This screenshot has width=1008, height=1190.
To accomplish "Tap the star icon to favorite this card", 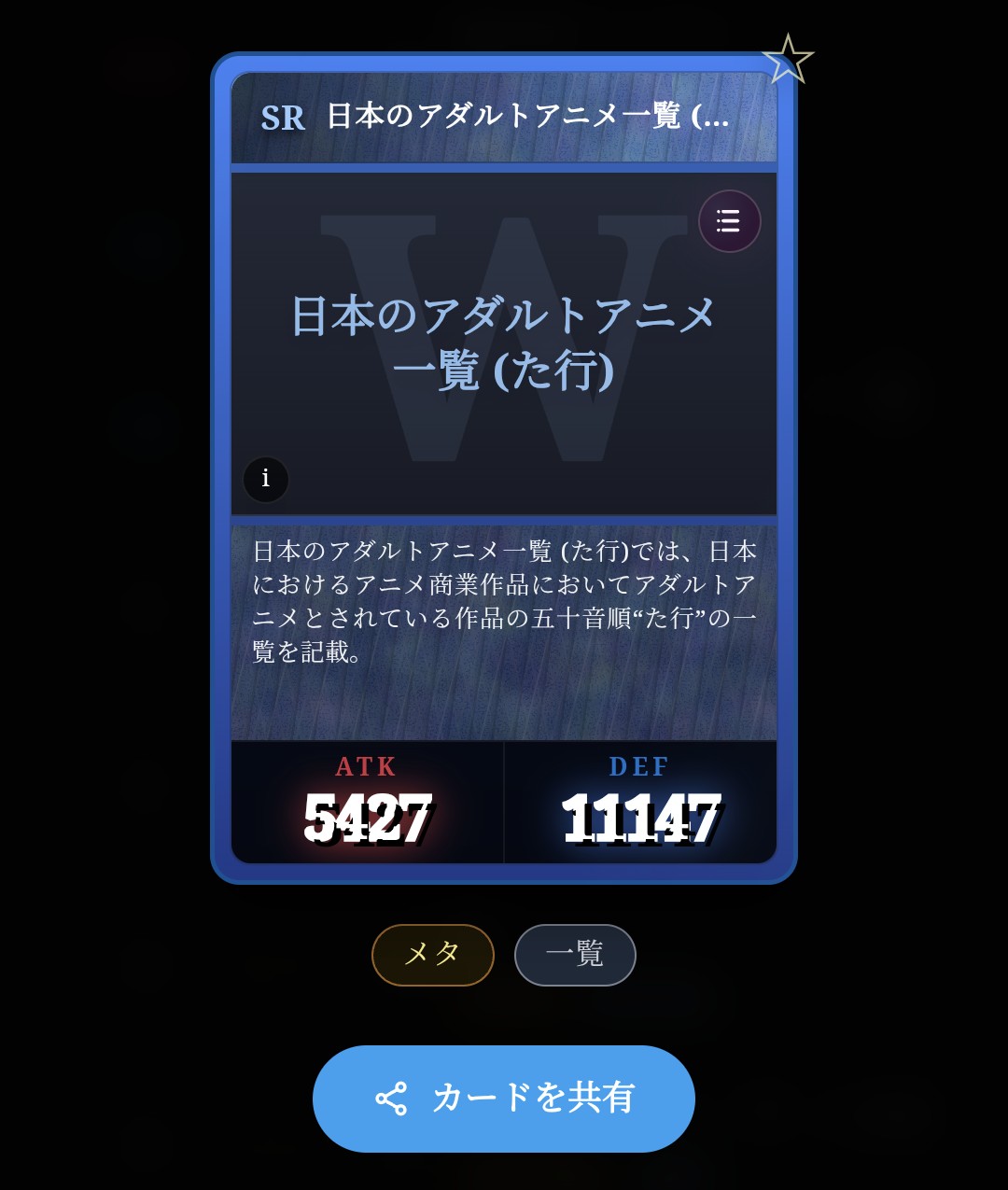I will pyautogui.click(x=788, y=59).
